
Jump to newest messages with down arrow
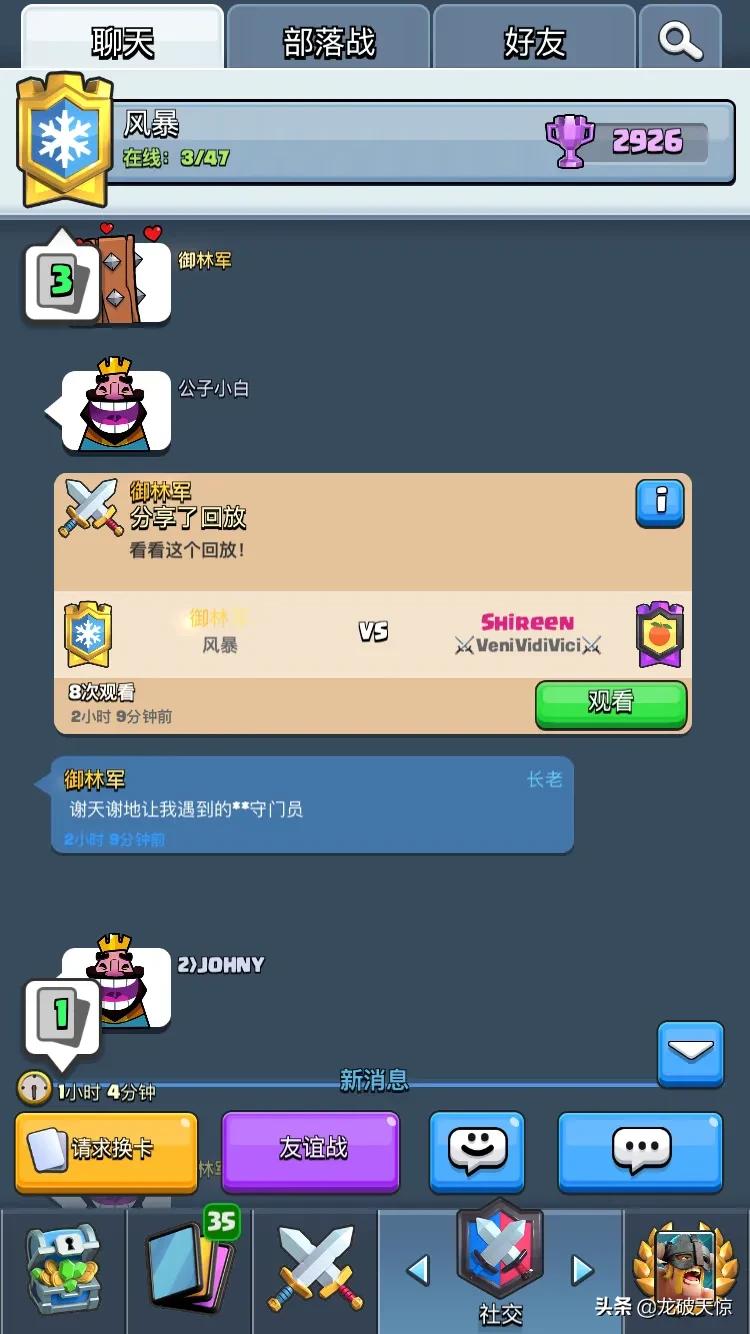(690, 1053)
